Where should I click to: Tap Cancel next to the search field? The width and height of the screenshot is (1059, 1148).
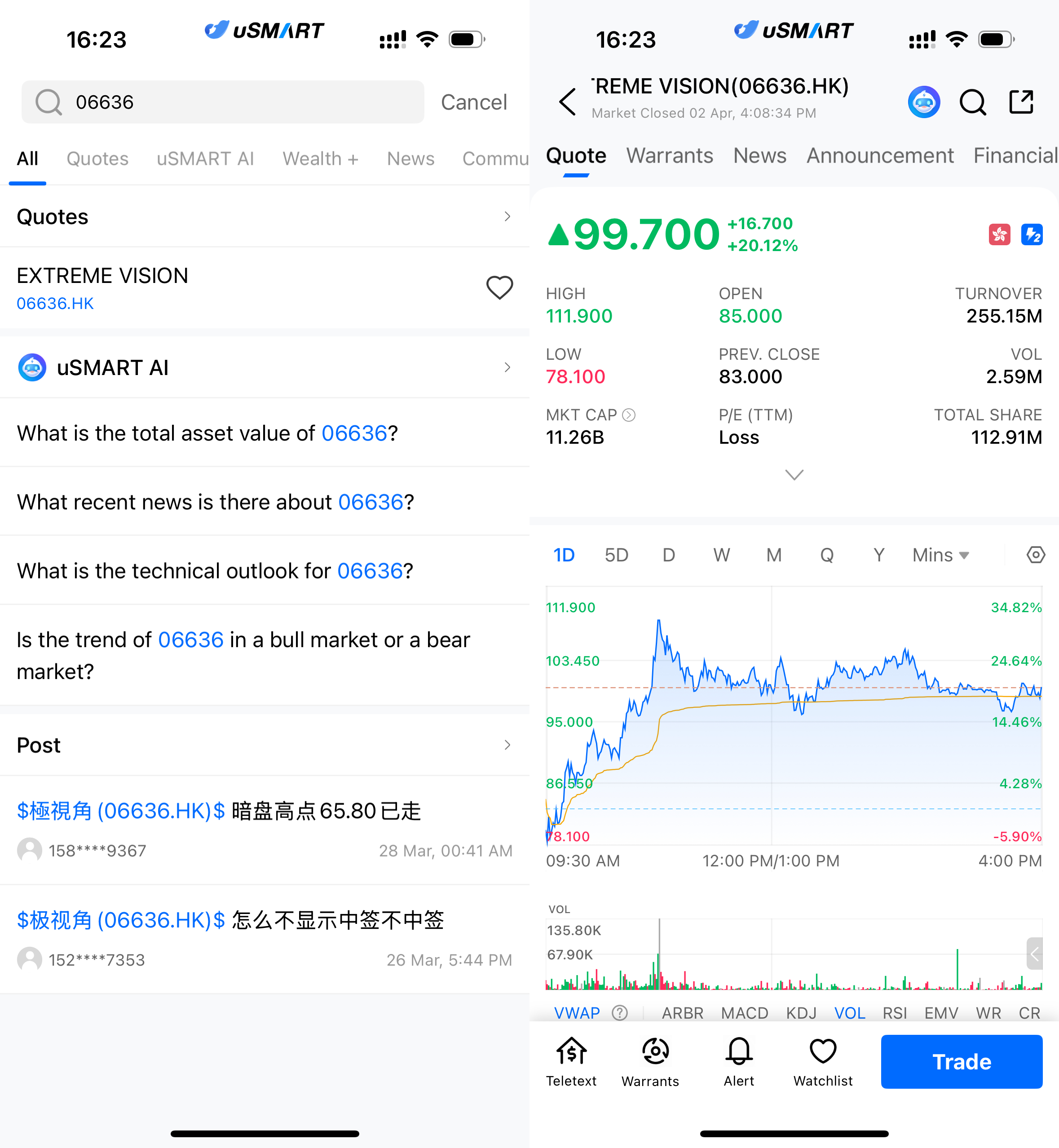(473, 102)
